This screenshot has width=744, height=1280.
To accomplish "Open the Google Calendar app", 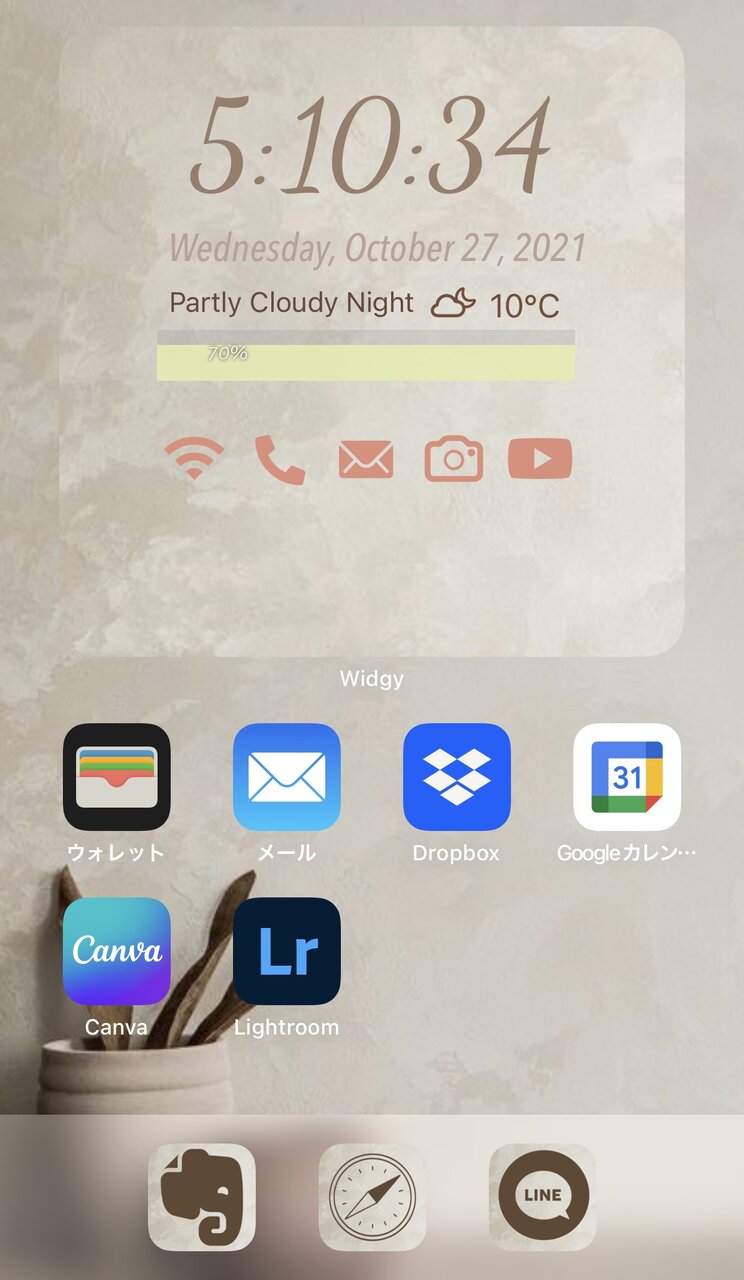I will point(627,777).
